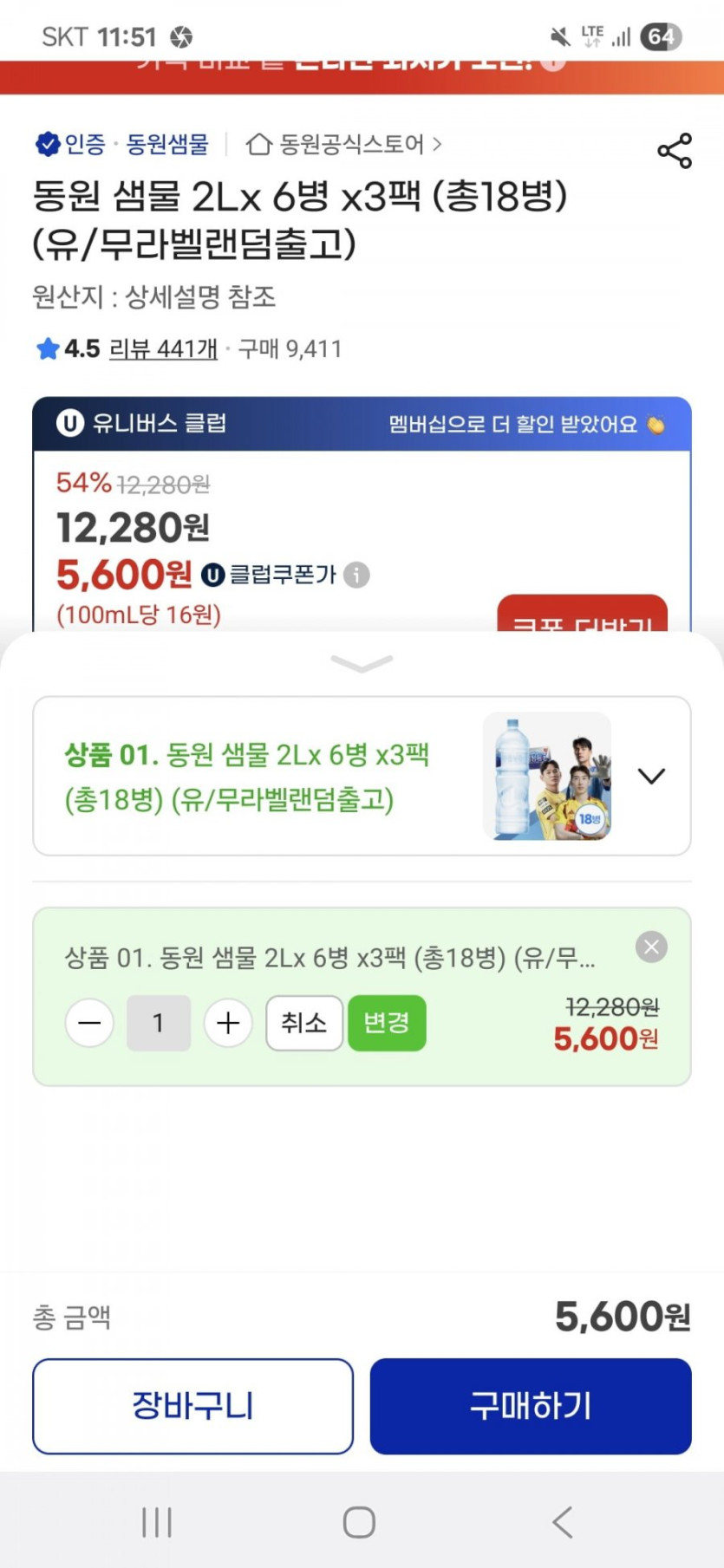Viewport: 724px width, 1568px height.
Task: Decrease quantity with the minus button
Action: [89, 1024]
